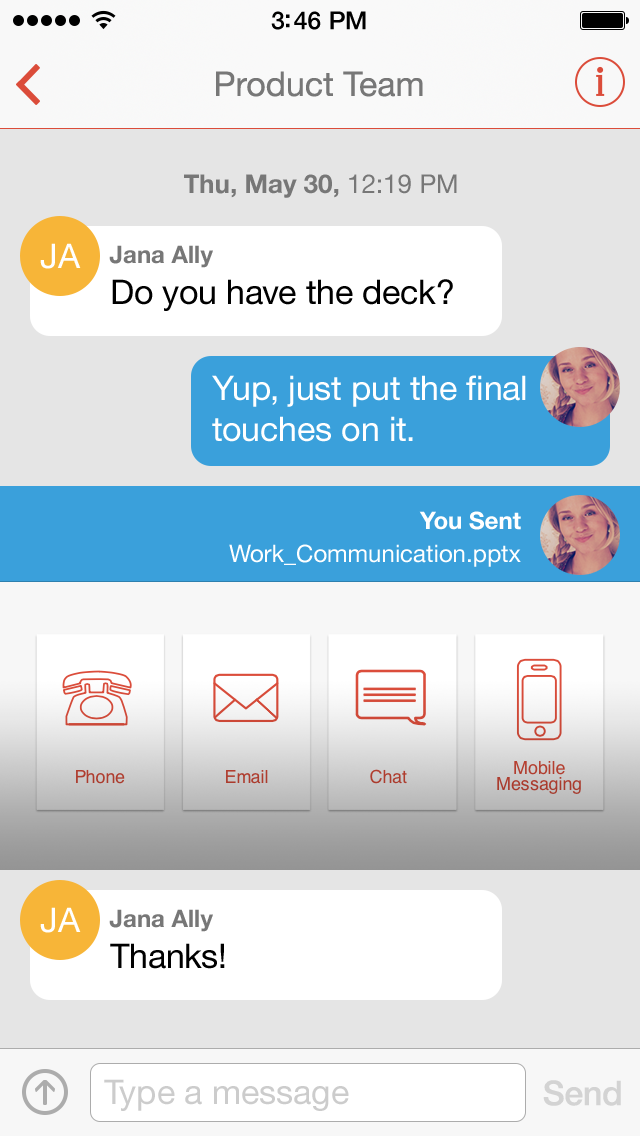Open the Email slide card

(x=246, y=722)
